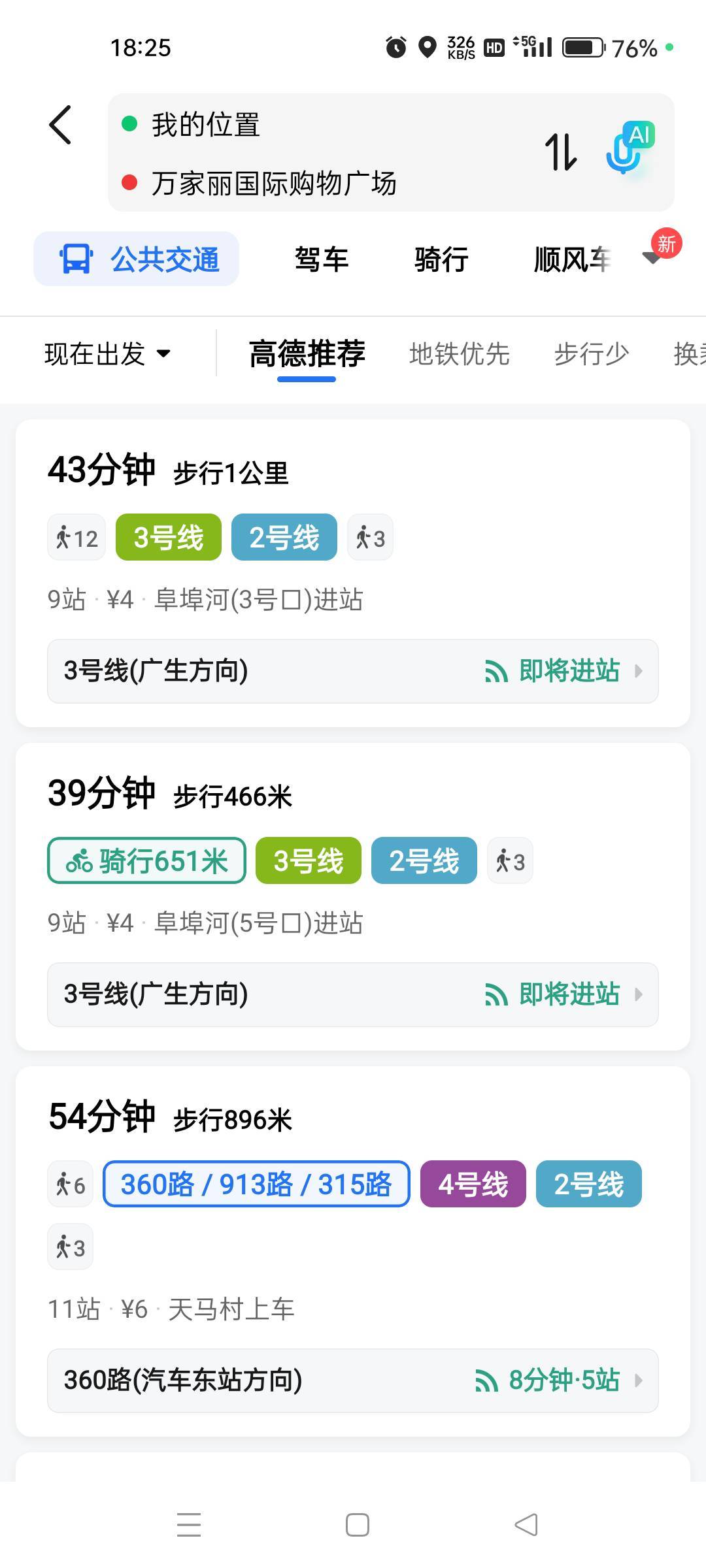706x1568 pixels.
Task: Tap the system home button
Action: tap(357, 1525)
